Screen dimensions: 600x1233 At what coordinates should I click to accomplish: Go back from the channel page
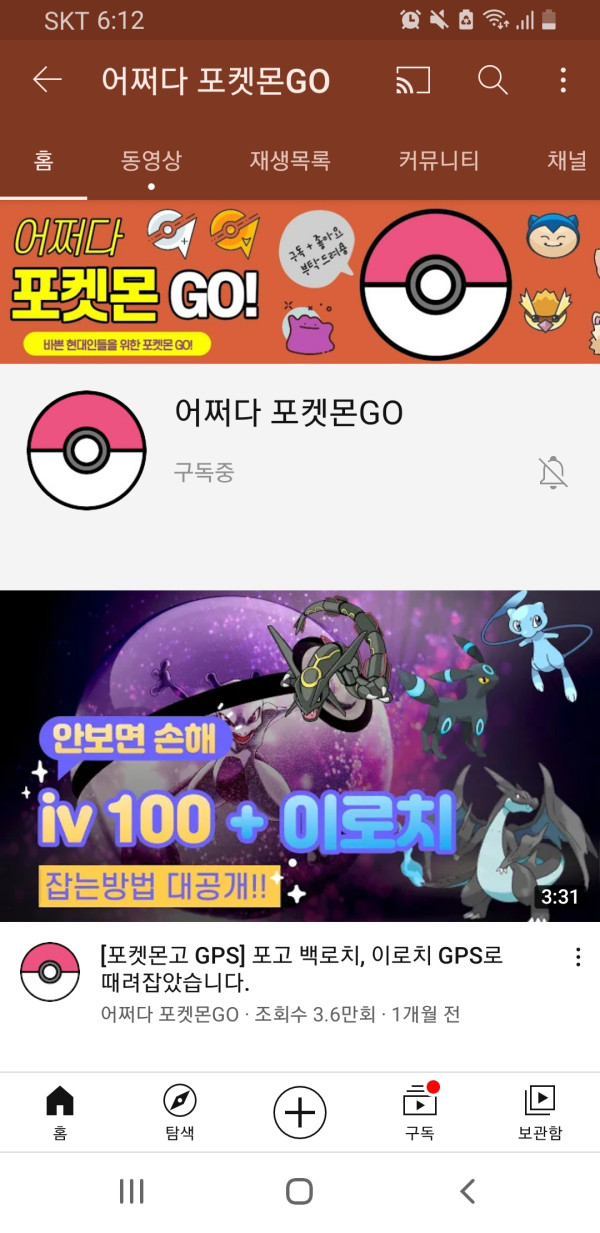[47, 80]
